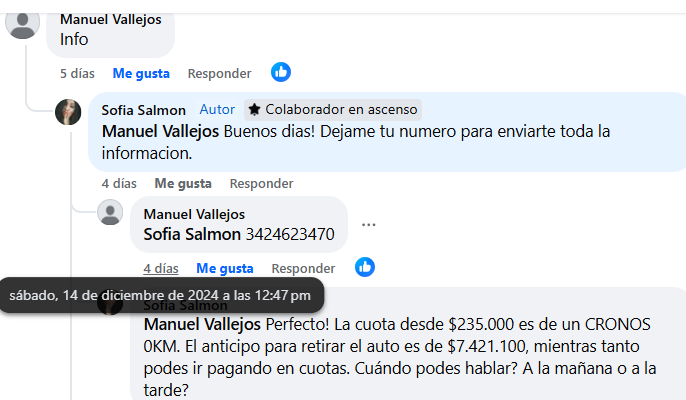686x400 pixels.
Task: Like Manuel's comment with the phone number
Action: point(225,268)
